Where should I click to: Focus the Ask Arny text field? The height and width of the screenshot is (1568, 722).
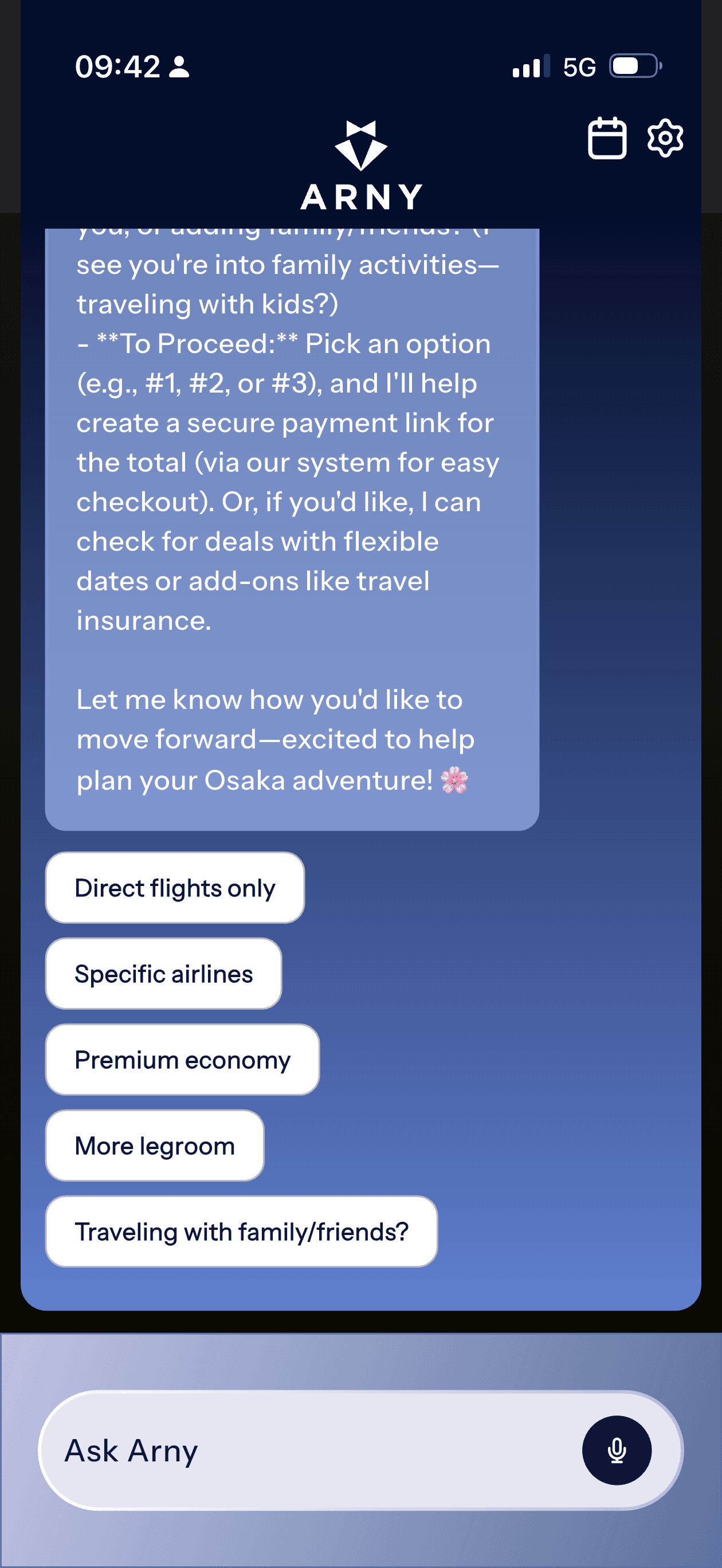pos(311,1450)
